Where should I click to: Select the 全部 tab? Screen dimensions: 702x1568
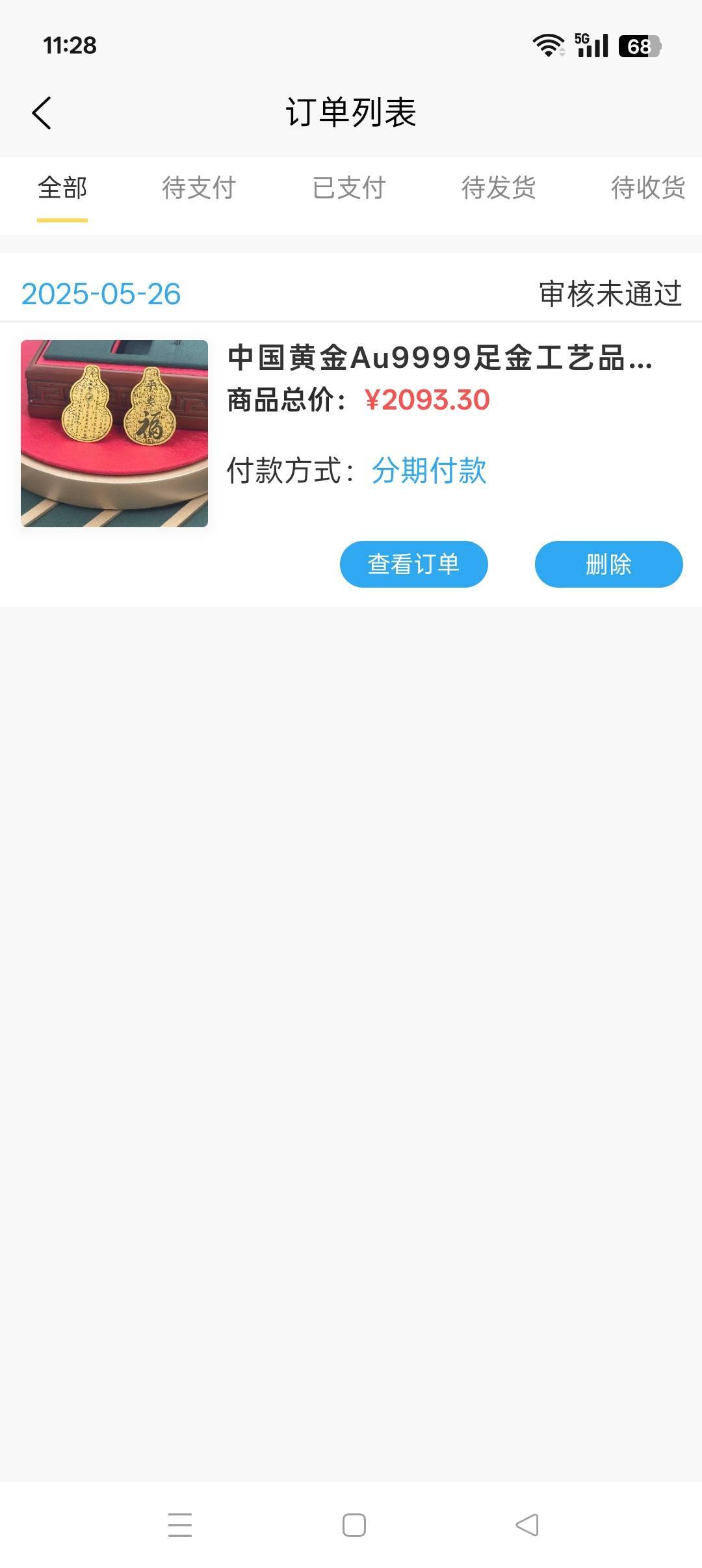(62, 188)
